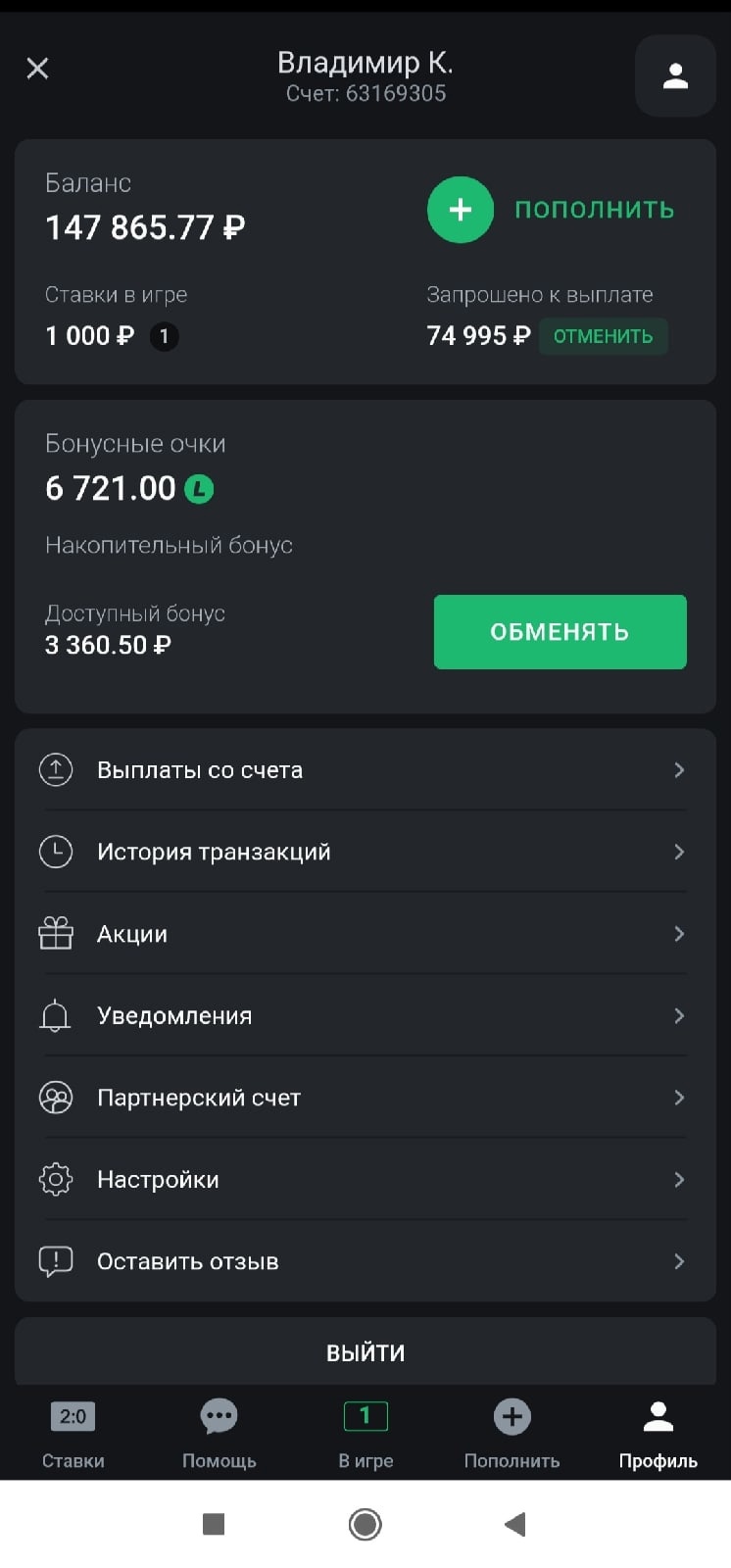Viewport: 731px width, 1568px height.
Task: Open the user account icon at top right
Action: point(675,75)
